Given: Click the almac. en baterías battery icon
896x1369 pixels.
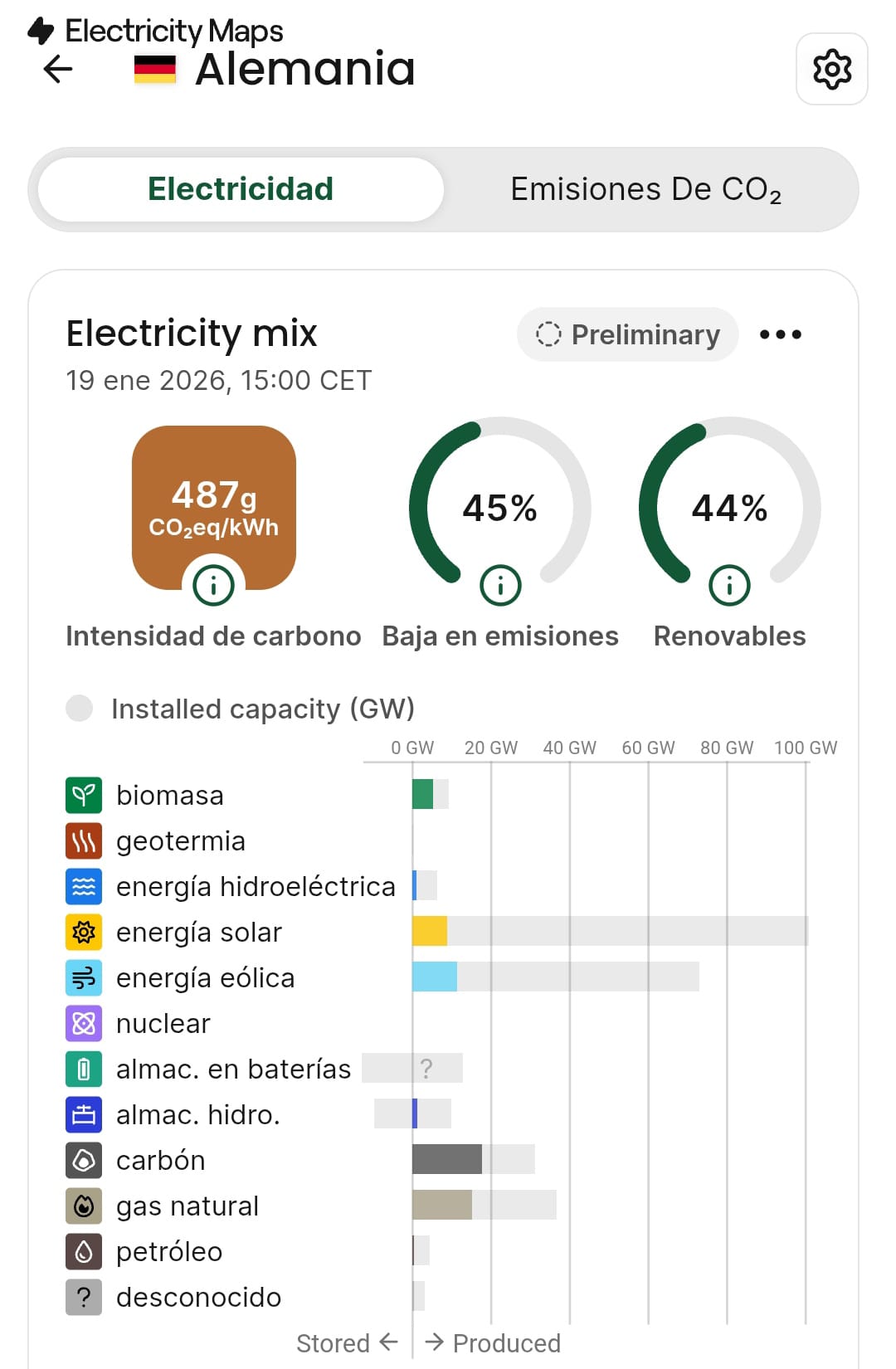Looking at the screenshot, I should tap(82, 1069).
